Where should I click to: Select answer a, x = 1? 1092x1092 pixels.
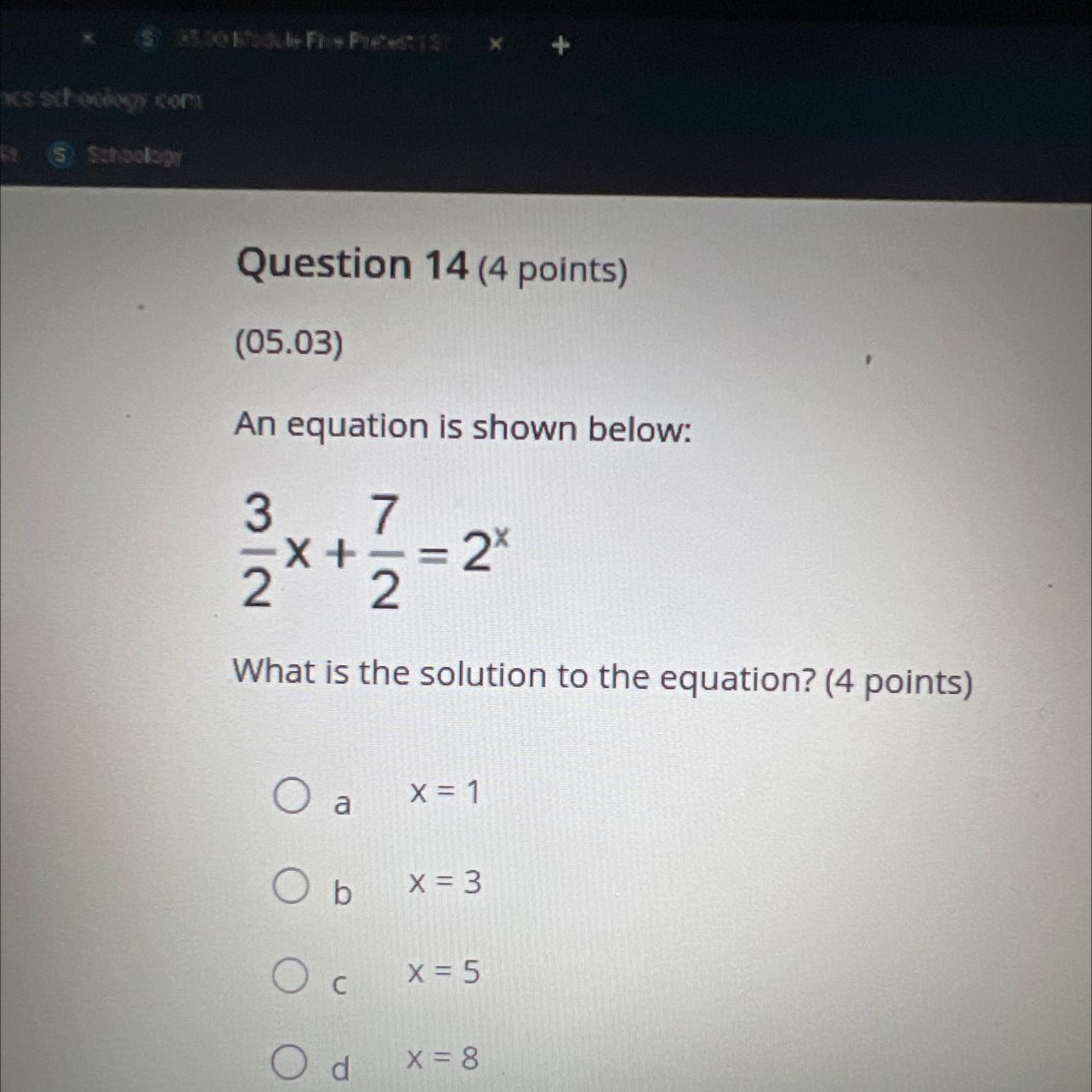[x=291, y=797]
